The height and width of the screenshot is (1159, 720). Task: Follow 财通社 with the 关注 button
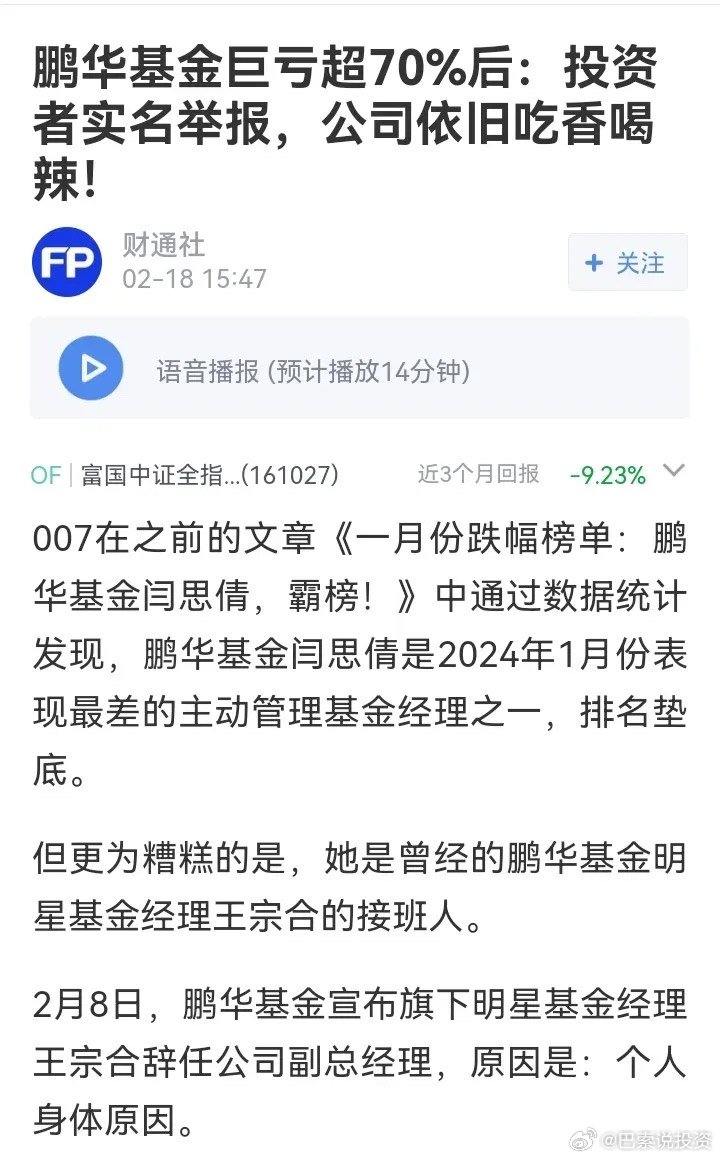(626, 263)
